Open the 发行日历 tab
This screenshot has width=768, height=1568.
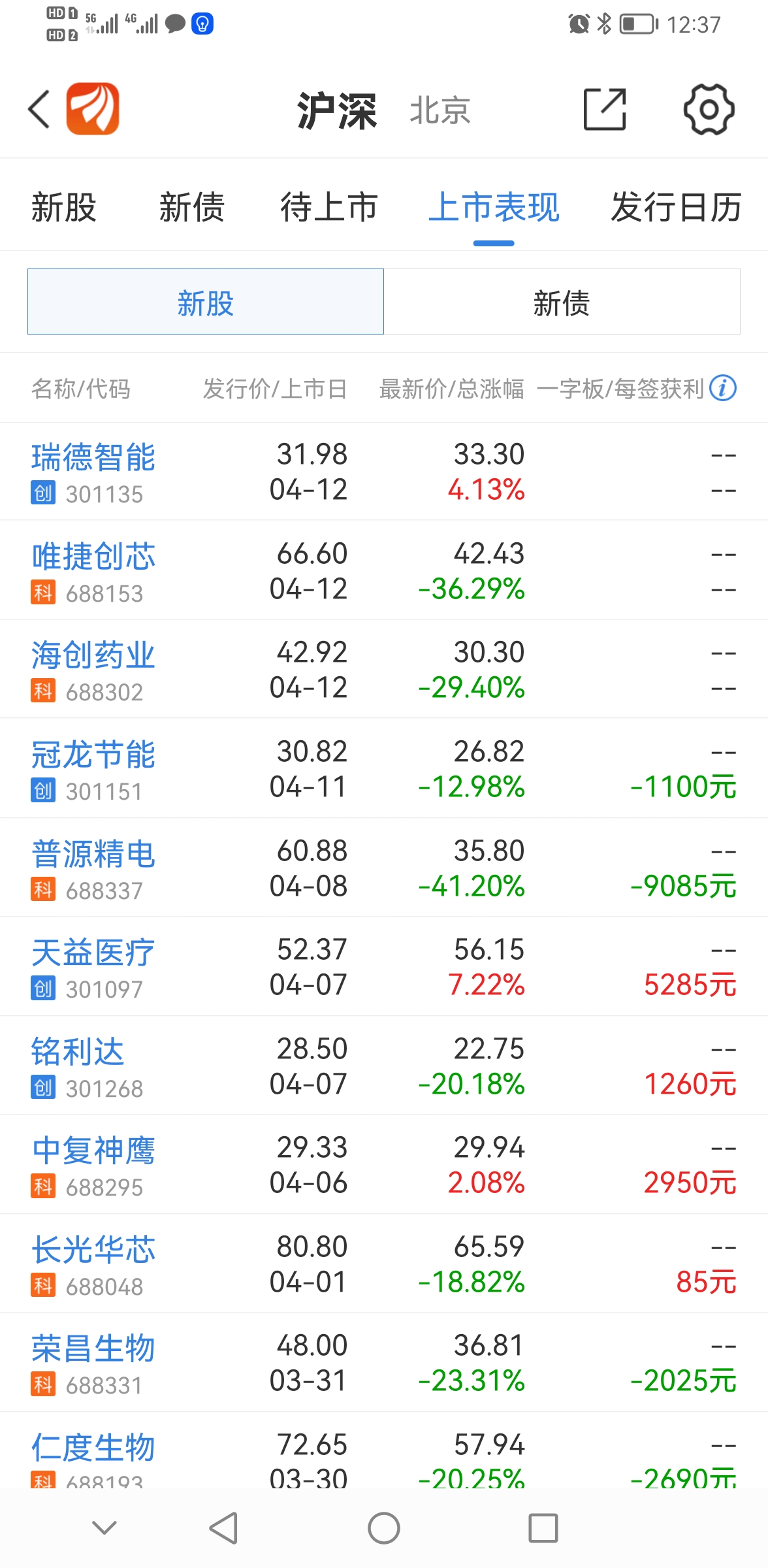pyautogui.click(x=675, y=206)
